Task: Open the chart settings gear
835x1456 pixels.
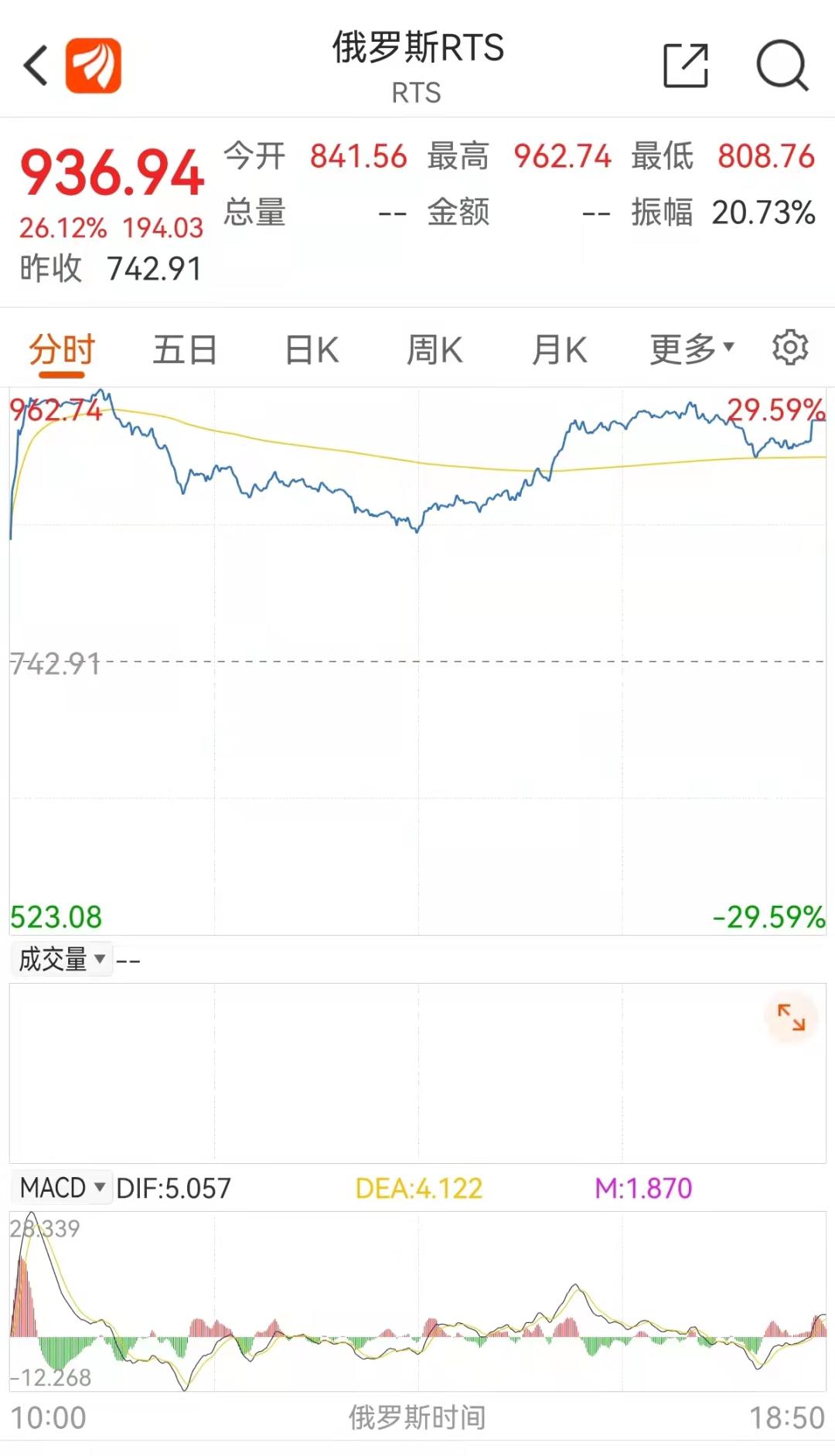Action: tap(790, 348)
